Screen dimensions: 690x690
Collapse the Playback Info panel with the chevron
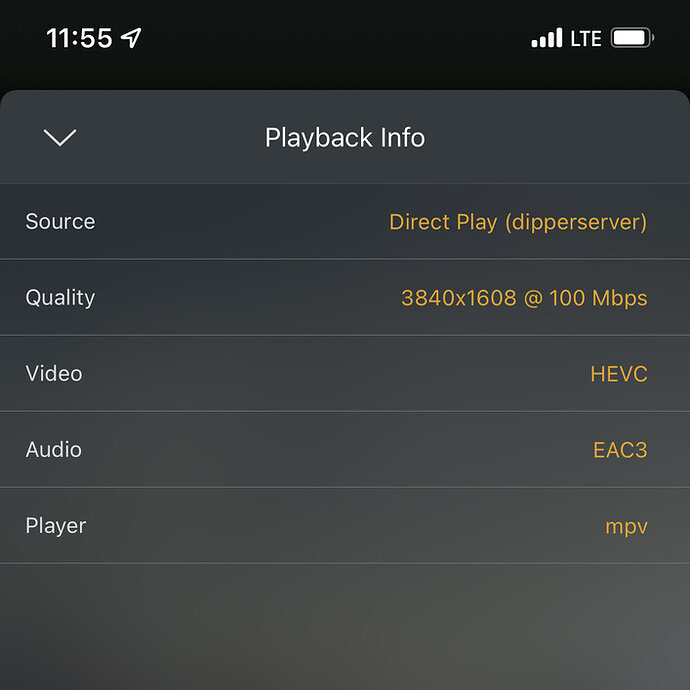60,138
